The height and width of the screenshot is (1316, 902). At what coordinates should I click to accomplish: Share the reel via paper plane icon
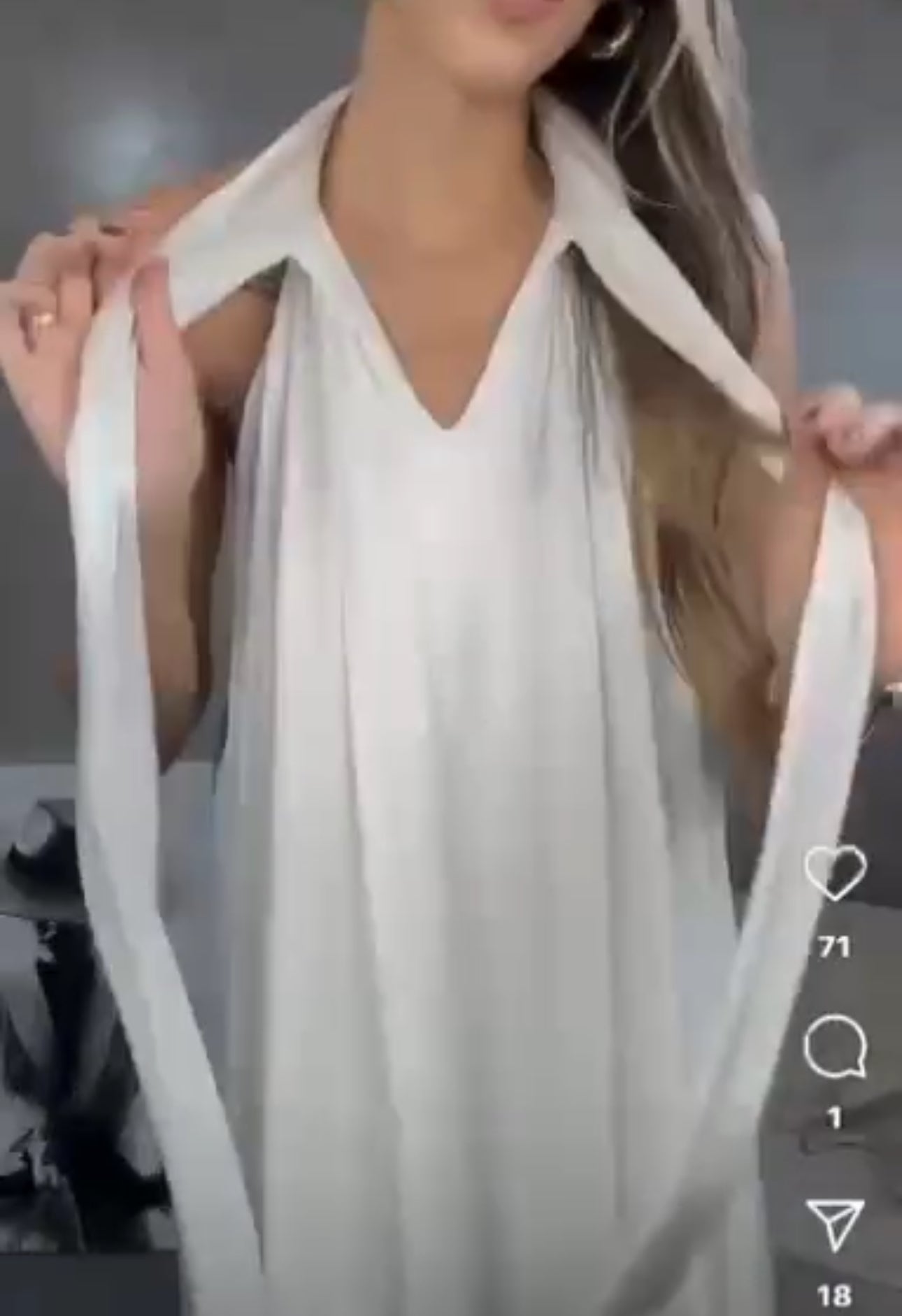click(x=835, y=1224)
